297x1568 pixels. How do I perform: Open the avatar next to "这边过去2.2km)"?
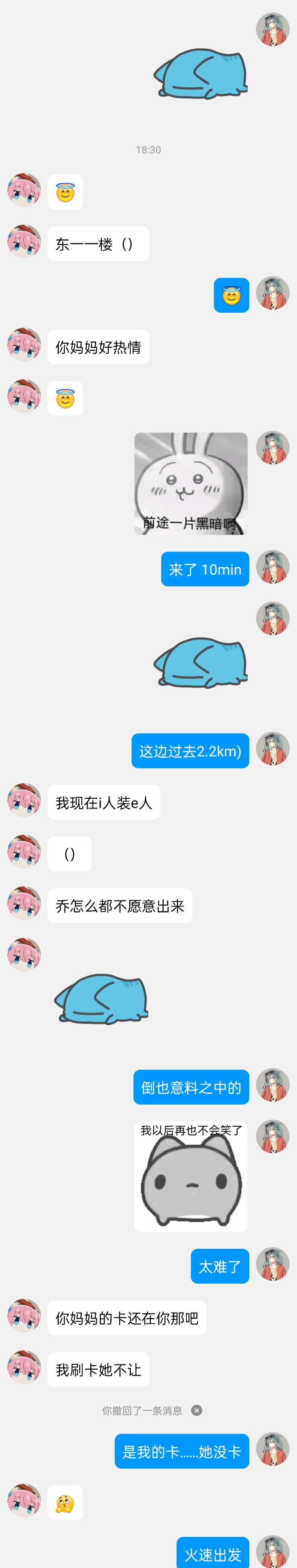(x=272, y=749)
